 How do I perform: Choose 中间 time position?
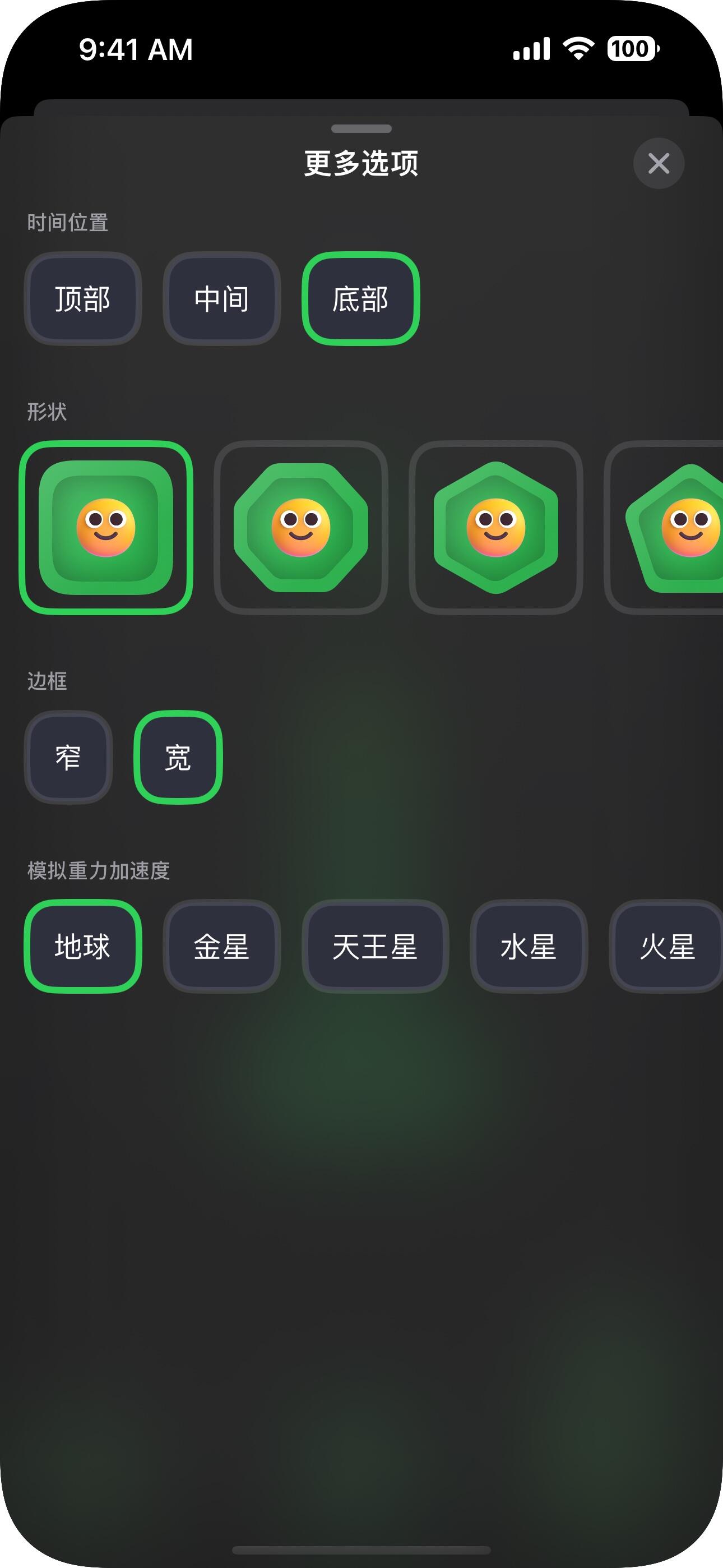[221, 299]
